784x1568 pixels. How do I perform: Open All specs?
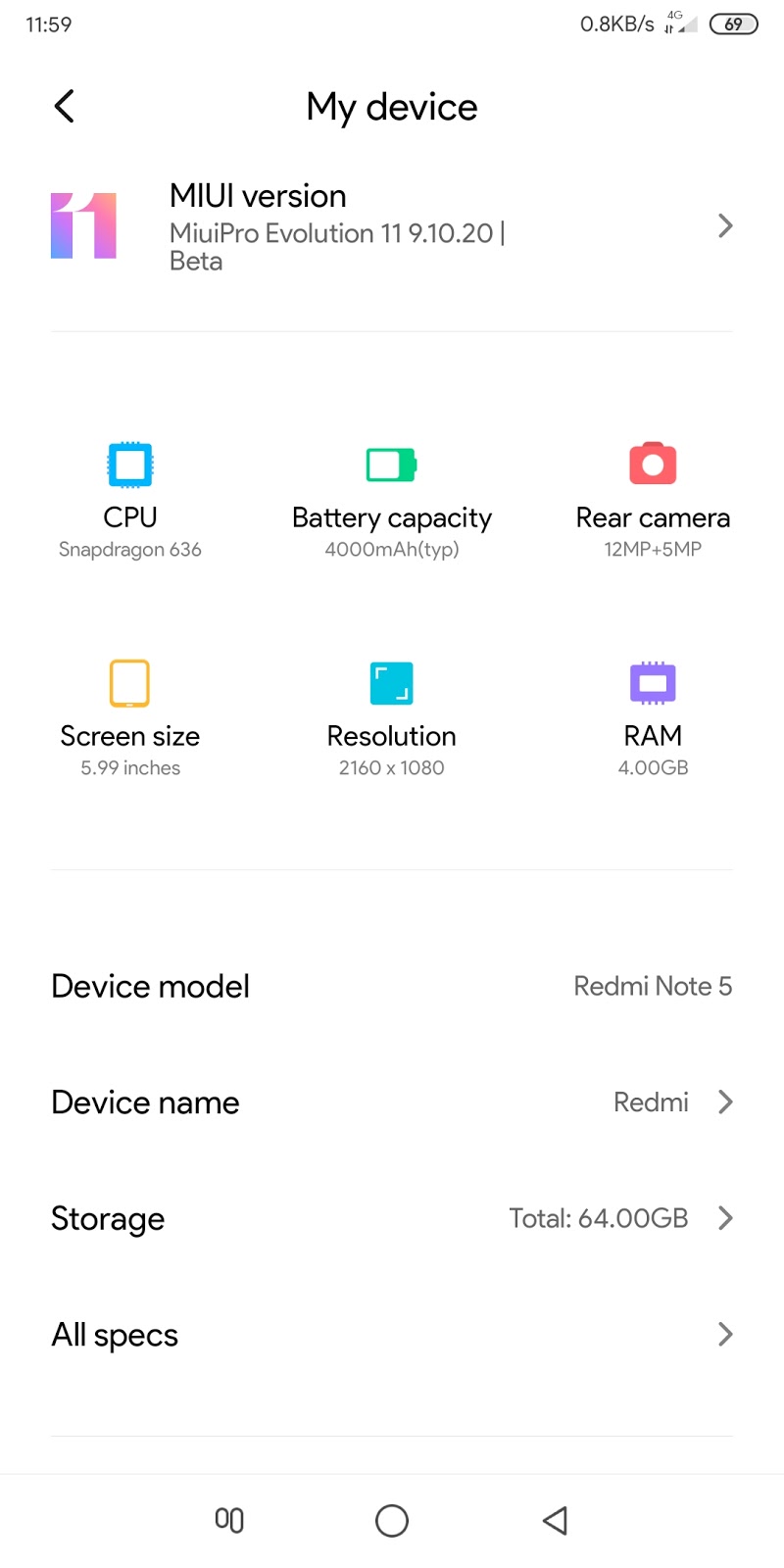[x=392, y=1335]
